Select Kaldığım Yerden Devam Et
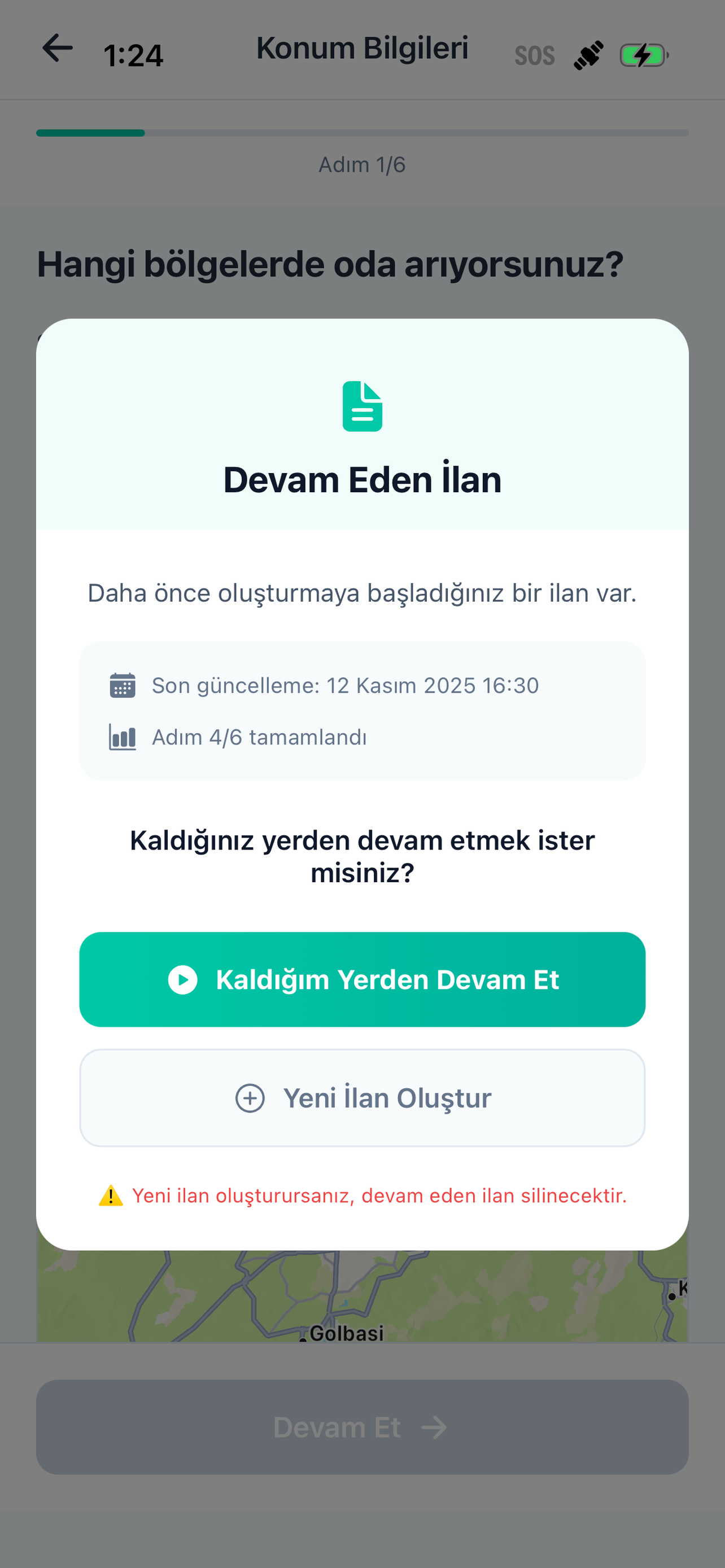The image size is (725, 1568). [362, 979]
